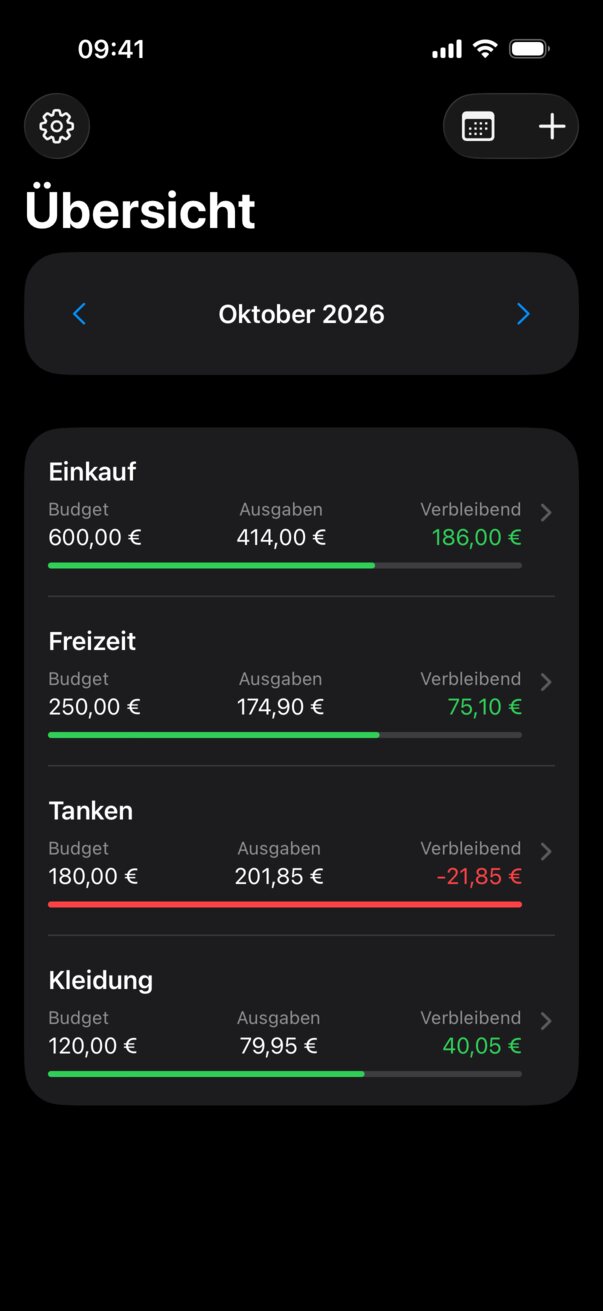This screenshot has height=1311, width=603.
Task: View the Tanken budget category
Action: pos(301,851)
